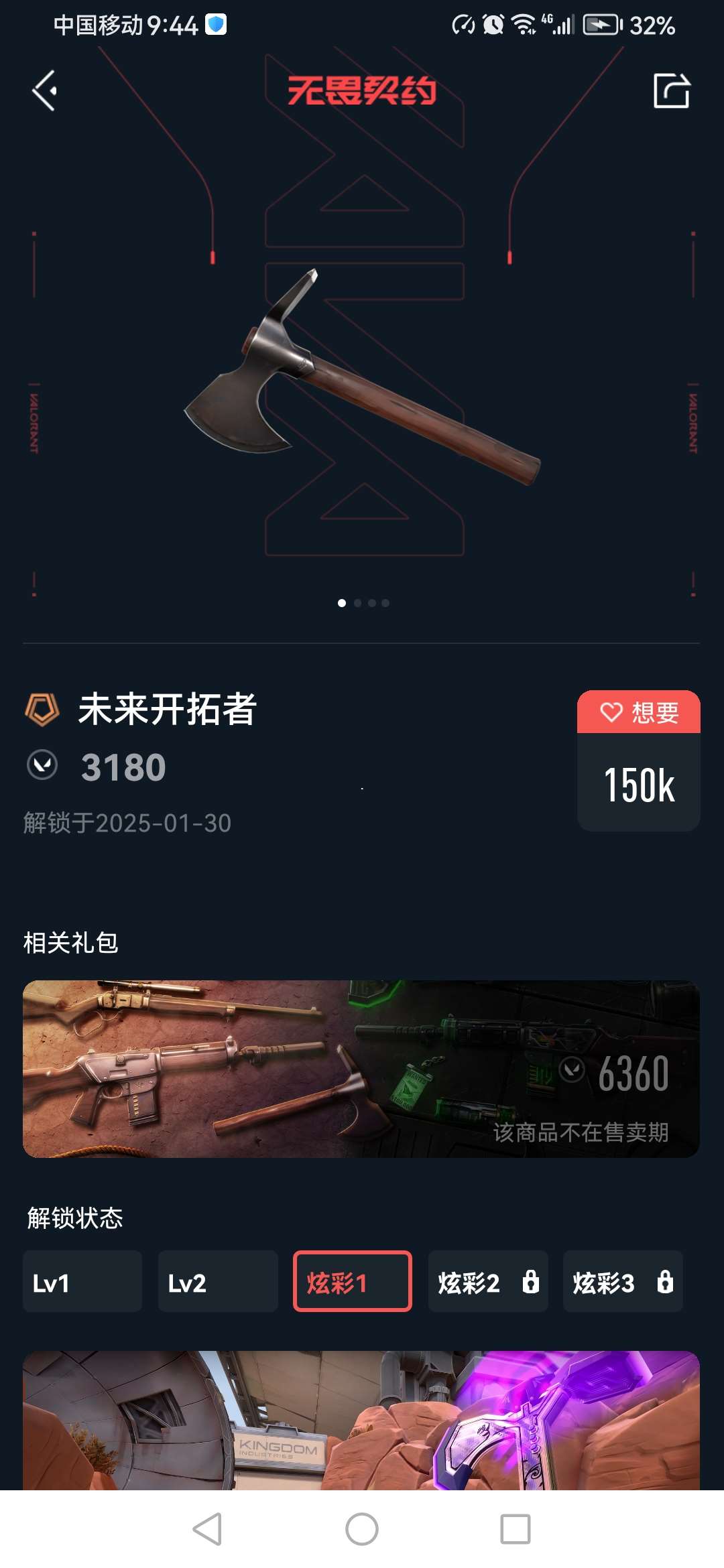This screenshot has height=1568, width=724.
Task: Tap the system home button
Action: (x=362, y=1529)
